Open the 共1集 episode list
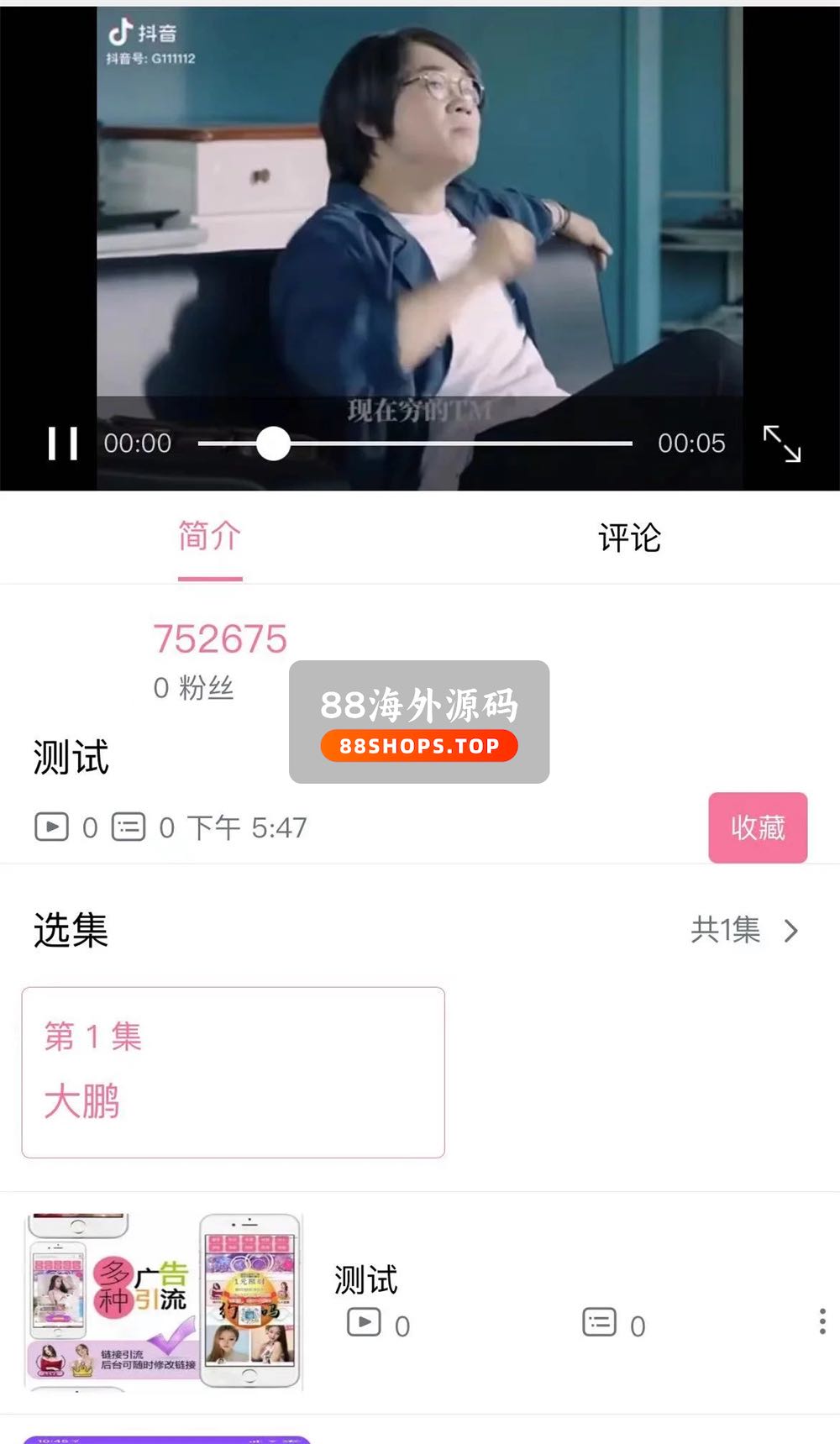The image size is (840, 1444). pos(743,931)
